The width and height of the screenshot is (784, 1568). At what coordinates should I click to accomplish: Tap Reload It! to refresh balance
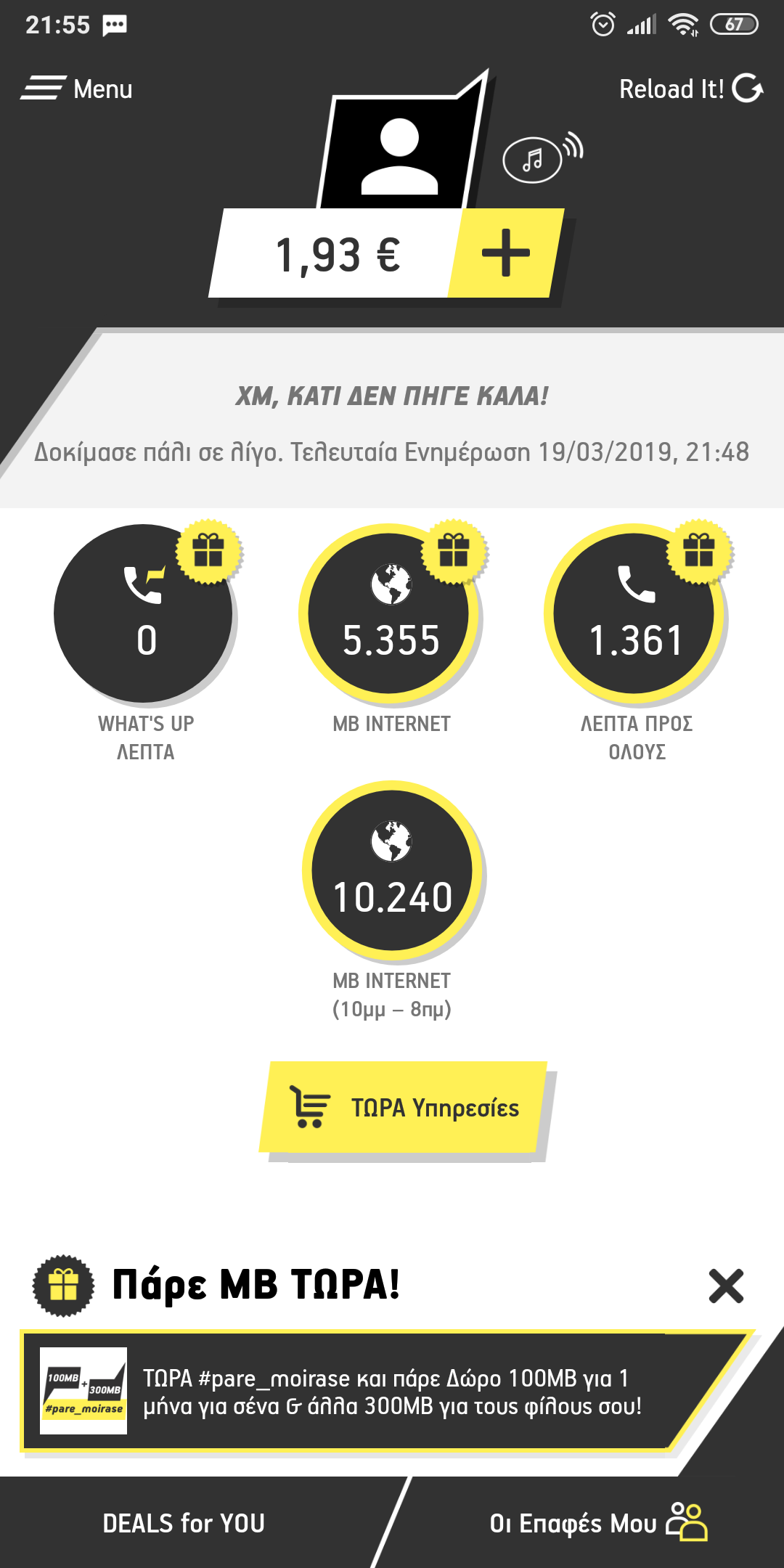[690, 89]
